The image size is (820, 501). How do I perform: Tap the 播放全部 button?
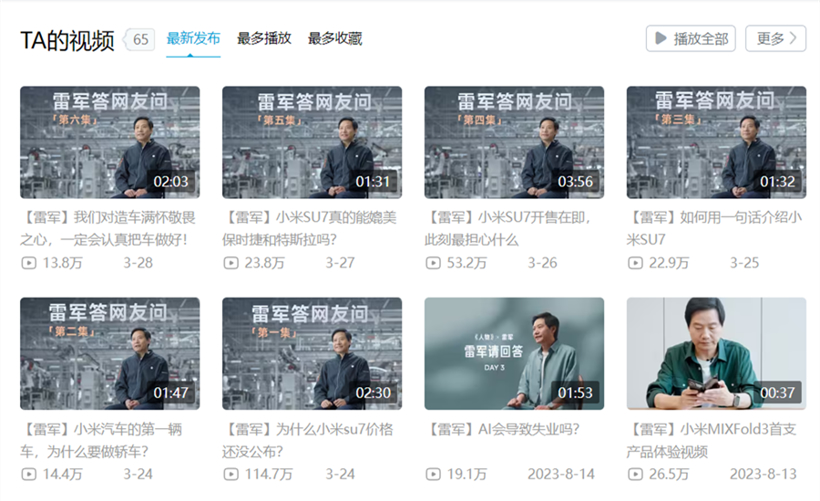click(691, 39)
